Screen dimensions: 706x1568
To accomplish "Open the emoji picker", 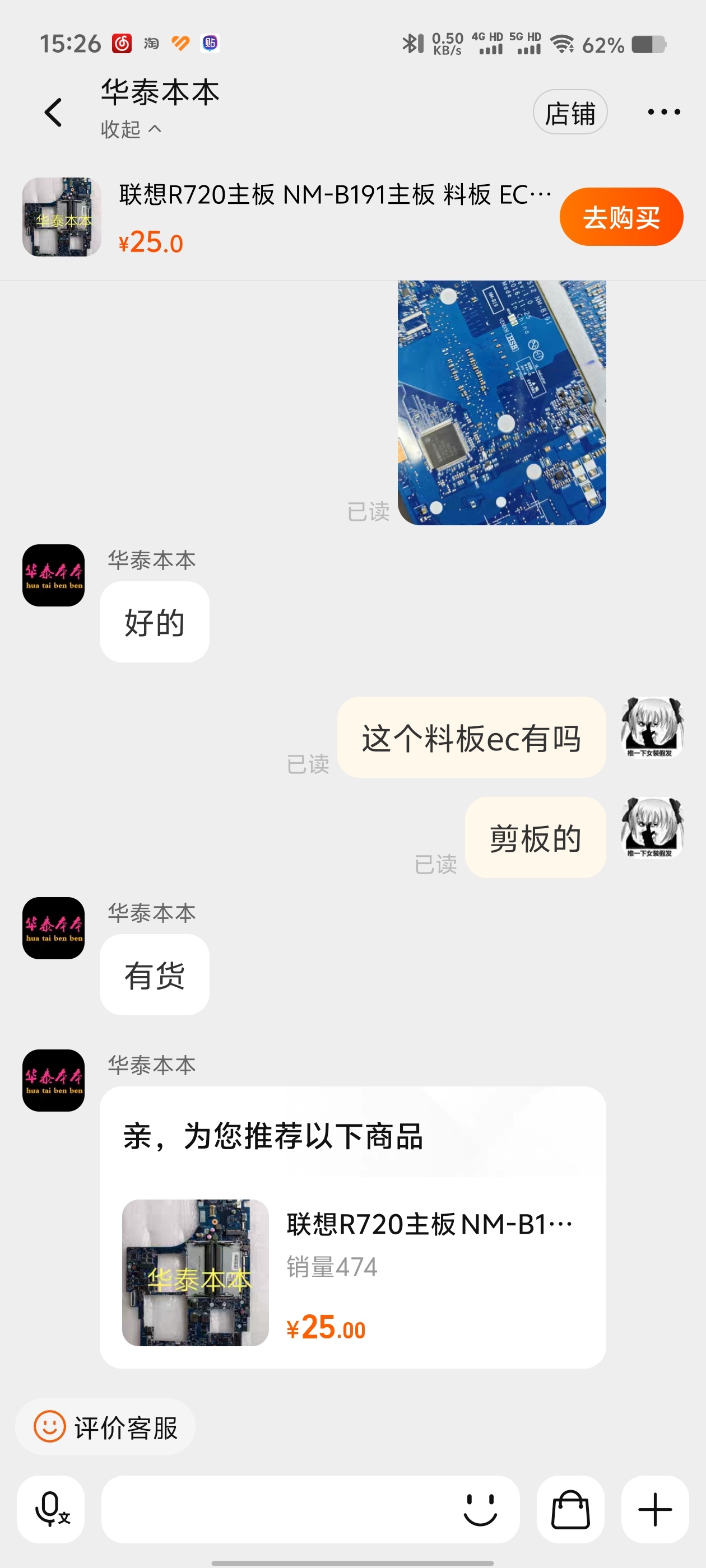I will 480,1509.
